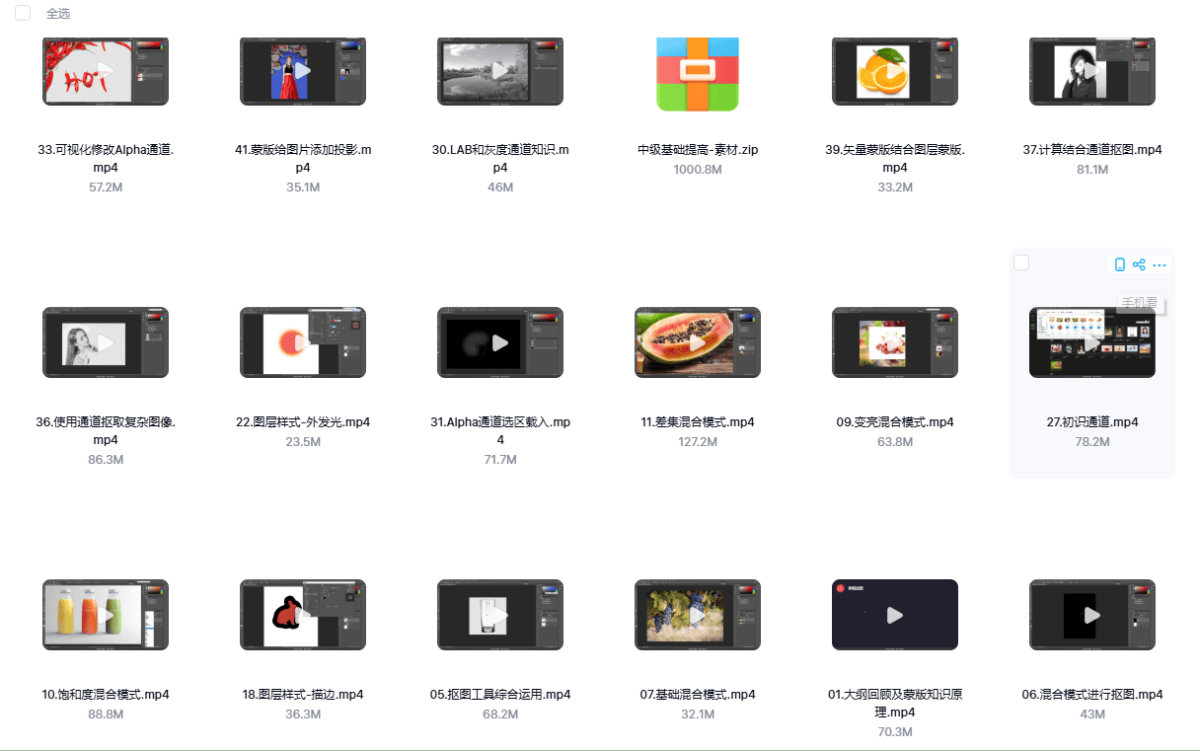Open video 22.图层样式-外发光.mp4
1200x751 pixels.
coord(303,342)
